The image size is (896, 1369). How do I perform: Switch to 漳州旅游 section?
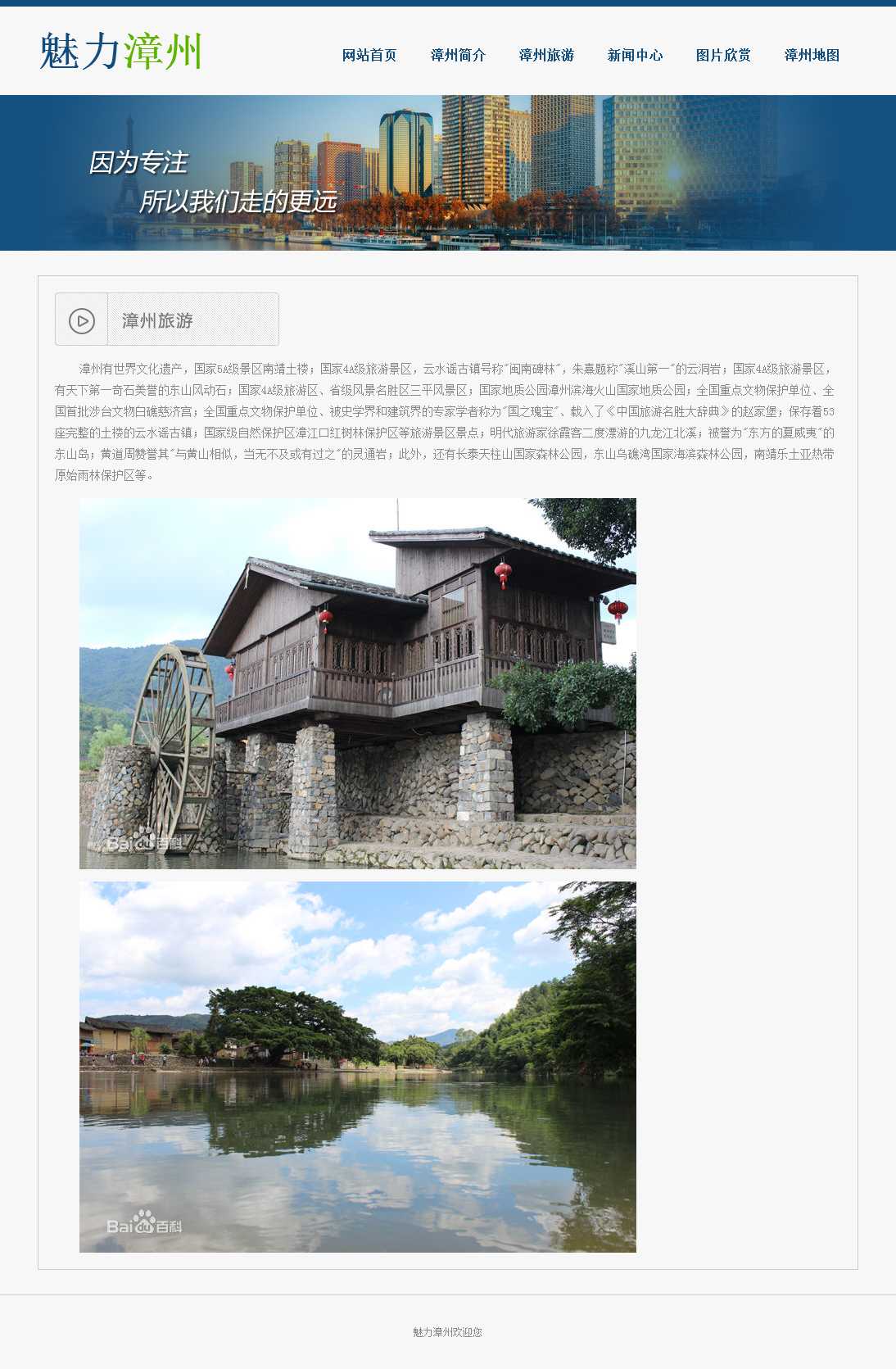point(546,55)
